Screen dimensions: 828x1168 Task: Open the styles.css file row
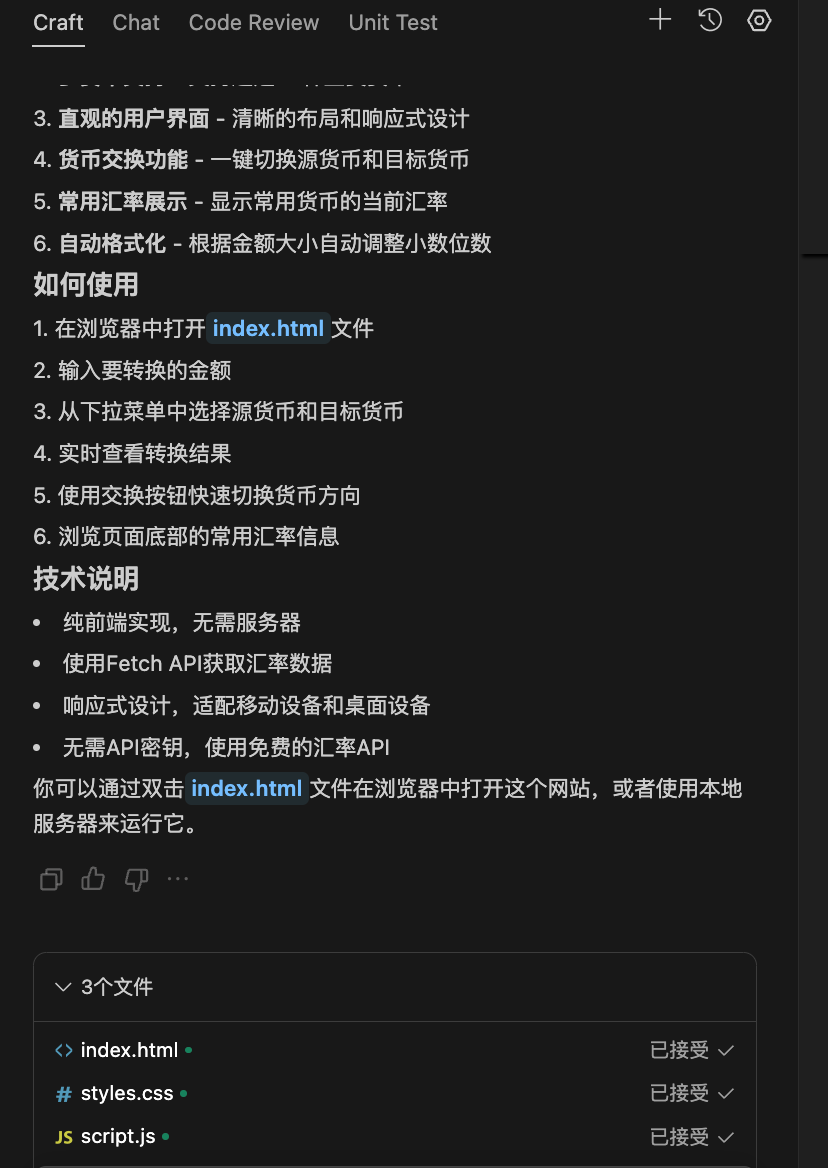point(127,1093)
